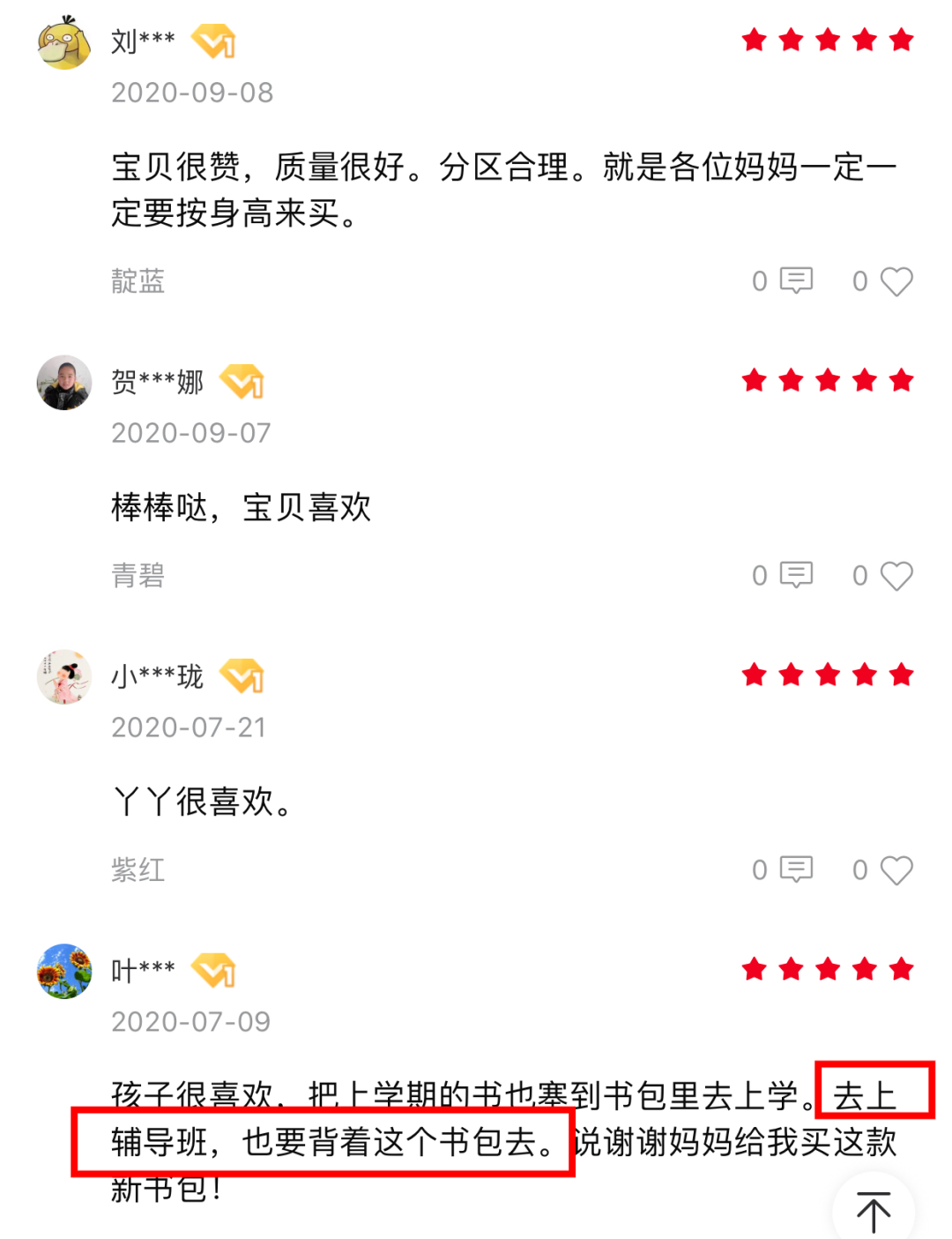Like 小***珑's review
Image resolution: width=952 pixels, height=1239 pixels.
[896, 870]
